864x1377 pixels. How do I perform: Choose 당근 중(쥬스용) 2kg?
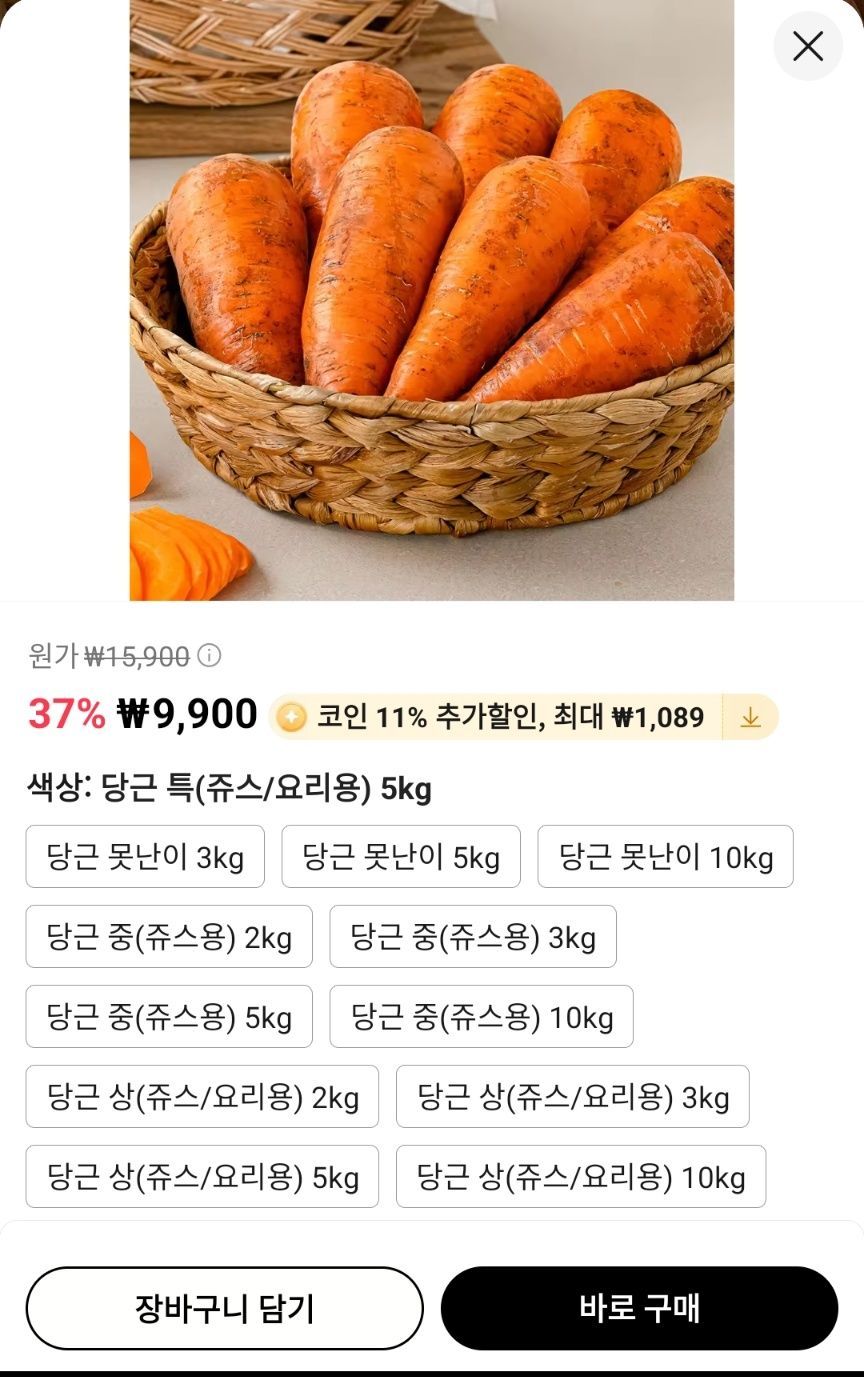(168, 936)
